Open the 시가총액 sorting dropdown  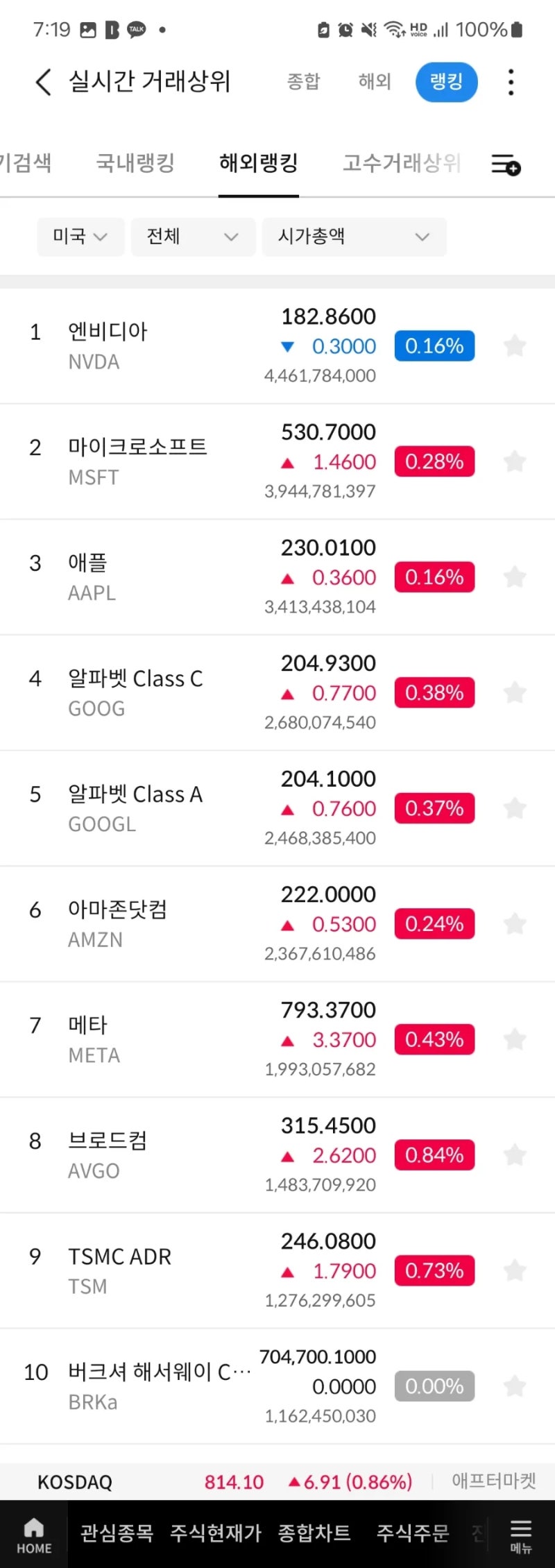355,237
